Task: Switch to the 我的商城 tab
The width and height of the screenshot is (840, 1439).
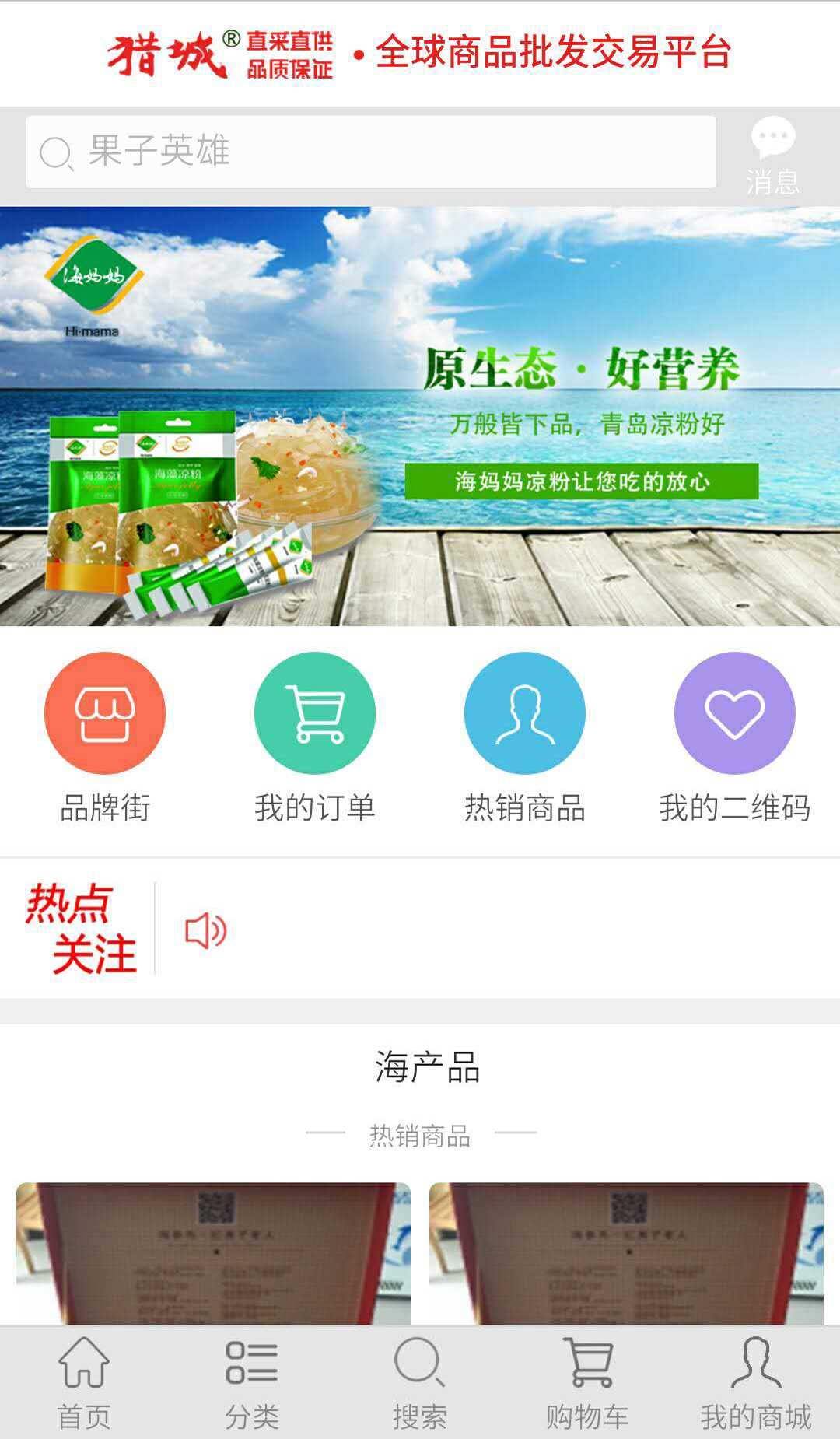Action: point(756,1383)
